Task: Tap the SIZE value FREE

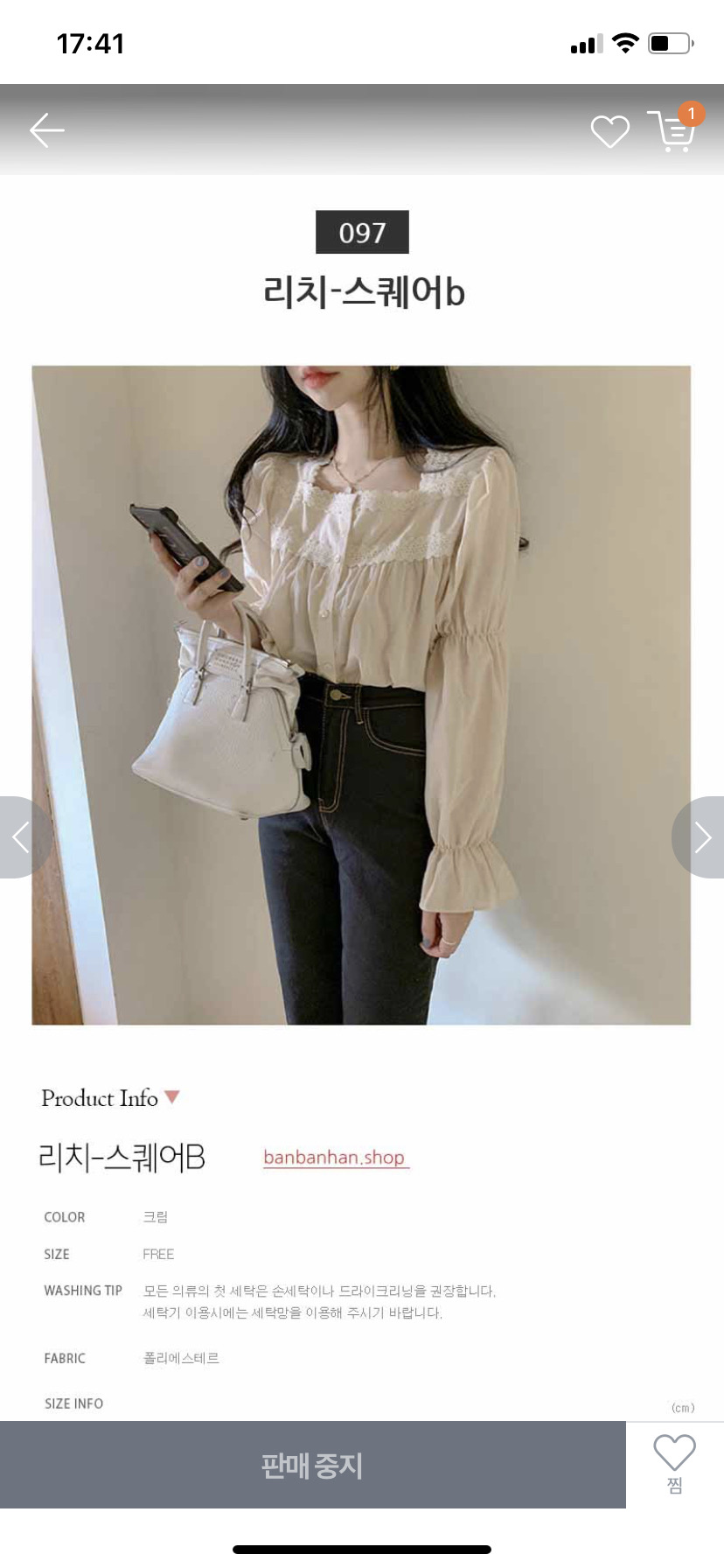Action: 157,1253
